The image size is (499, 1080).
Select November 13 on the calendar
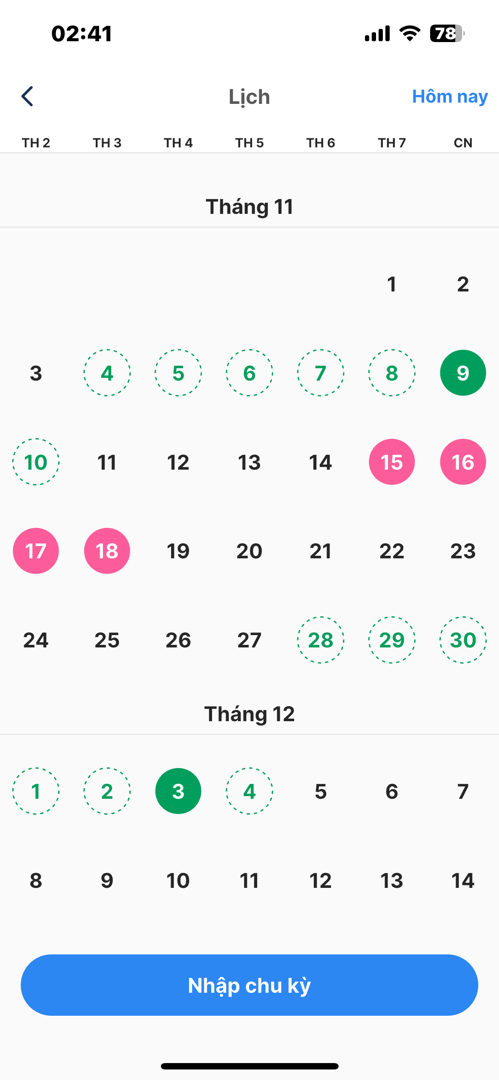click(x=250, y=462)
